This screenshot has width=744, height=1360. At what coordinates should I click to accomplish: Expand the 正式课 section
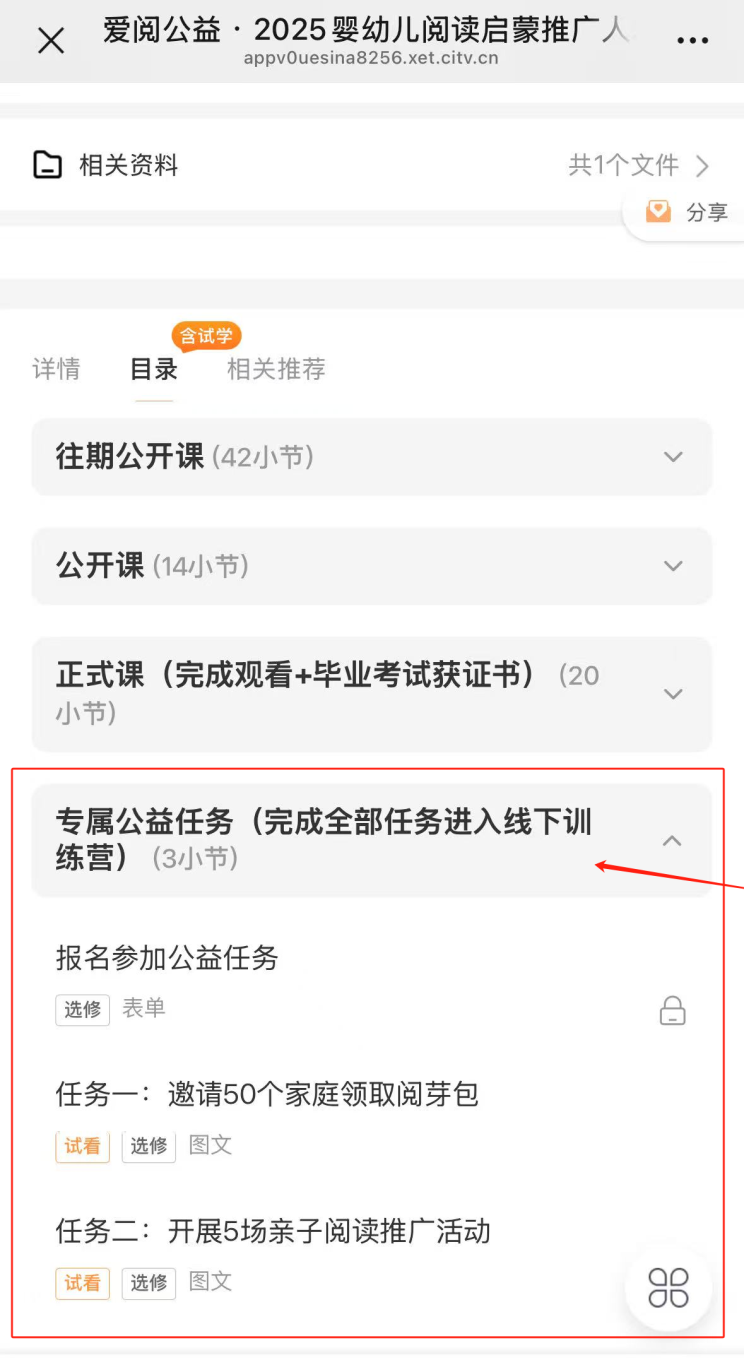[x=371, y=693]
